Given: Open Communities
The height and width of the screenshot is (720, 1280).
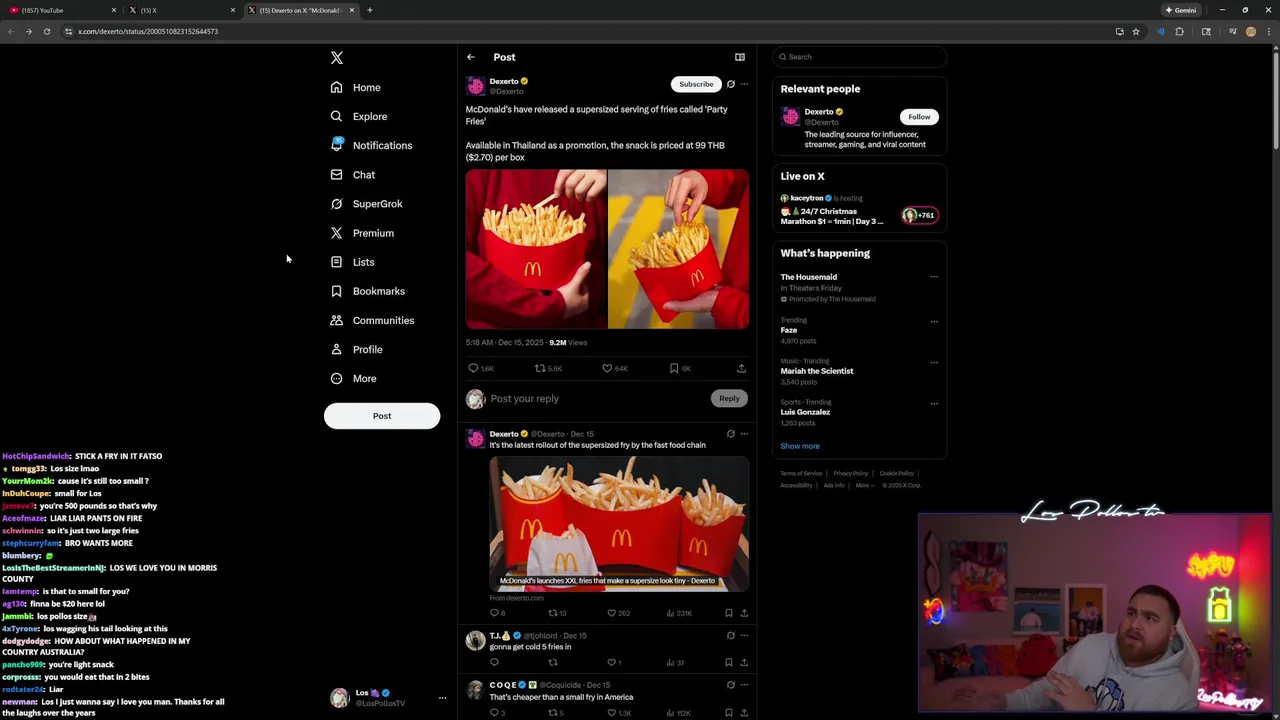Looking at the screenshot, I should (x=382, y=321).
